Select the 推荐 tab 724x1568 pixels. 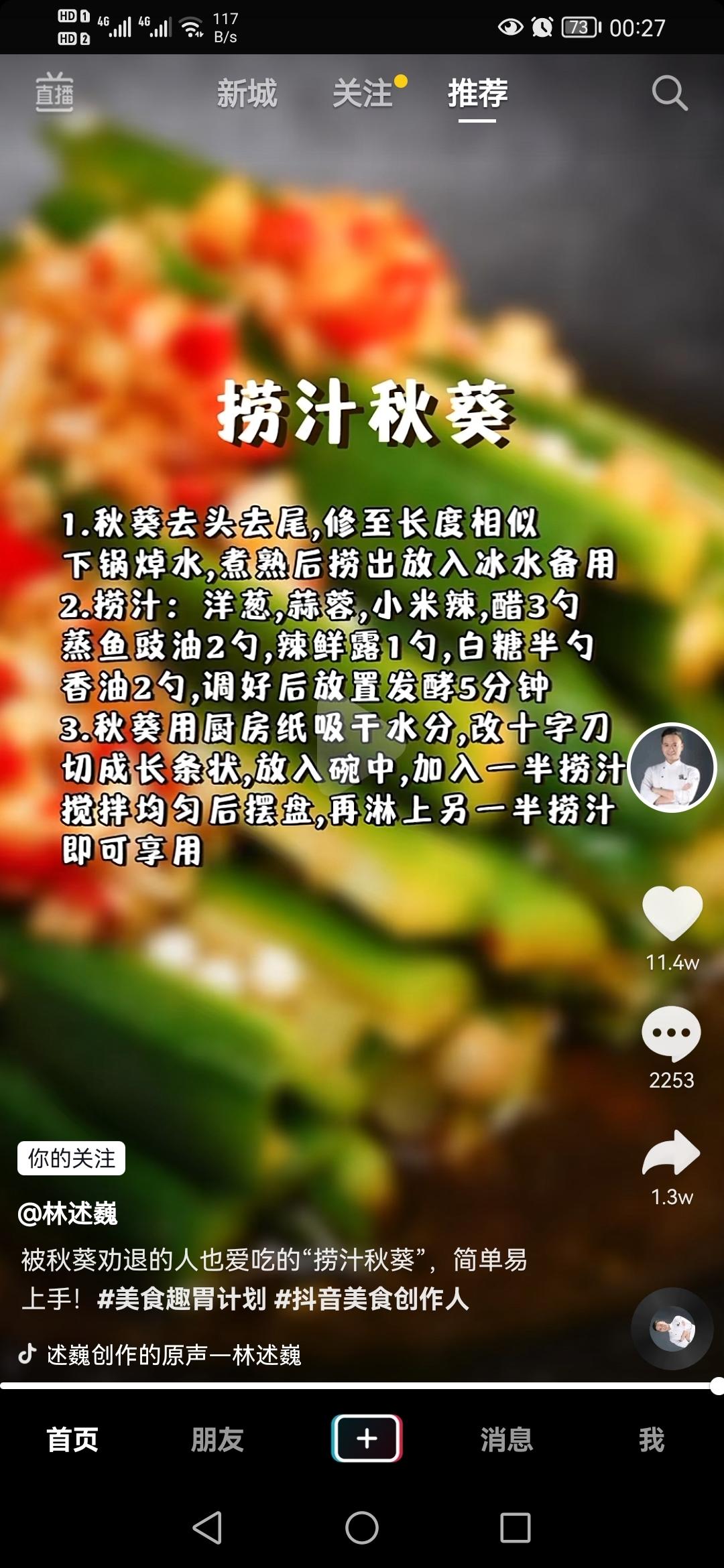[477, 93]
